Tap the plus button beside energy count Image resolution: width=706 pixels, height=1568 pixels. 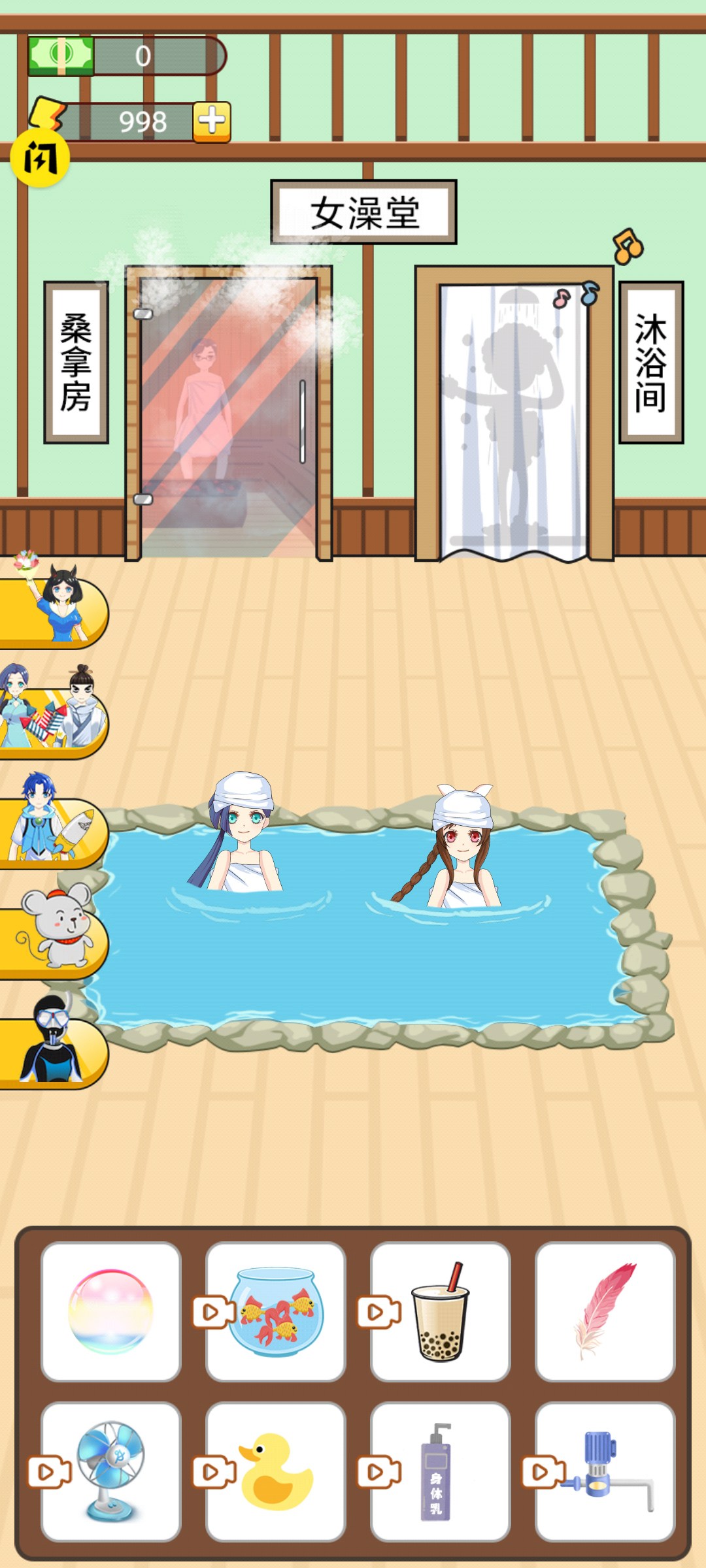tap(212, 122)
